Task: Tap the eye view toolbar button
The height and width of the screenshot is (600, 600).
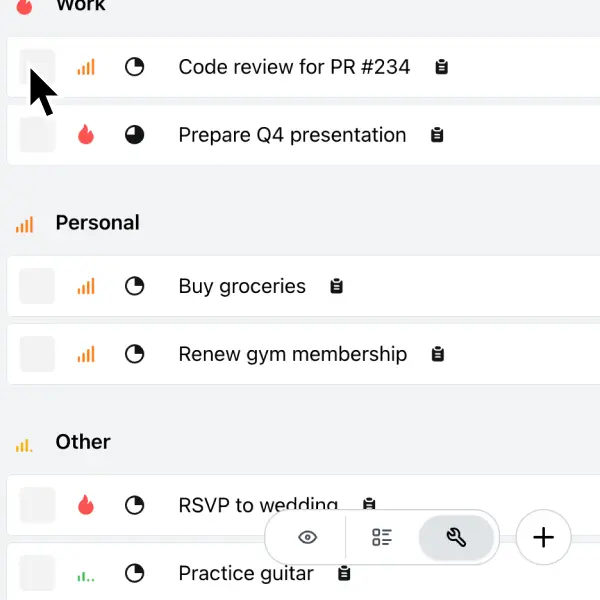Action: 308,538
